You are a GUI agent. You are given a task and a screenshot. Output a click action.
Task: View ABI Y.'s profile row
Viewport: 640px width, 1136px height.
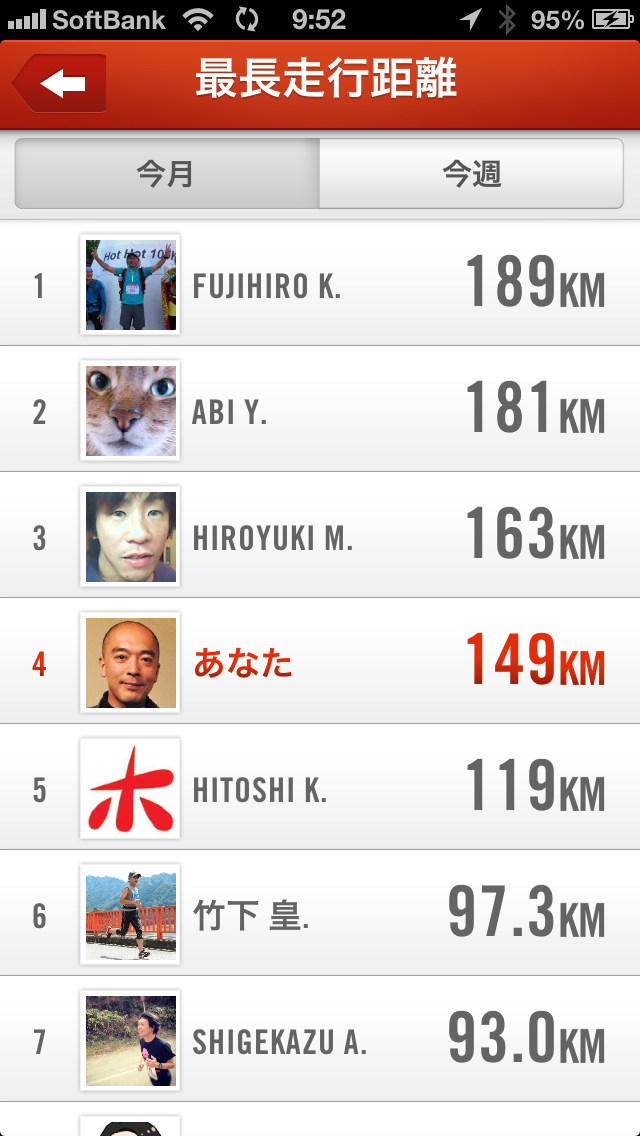pos(320,411)
